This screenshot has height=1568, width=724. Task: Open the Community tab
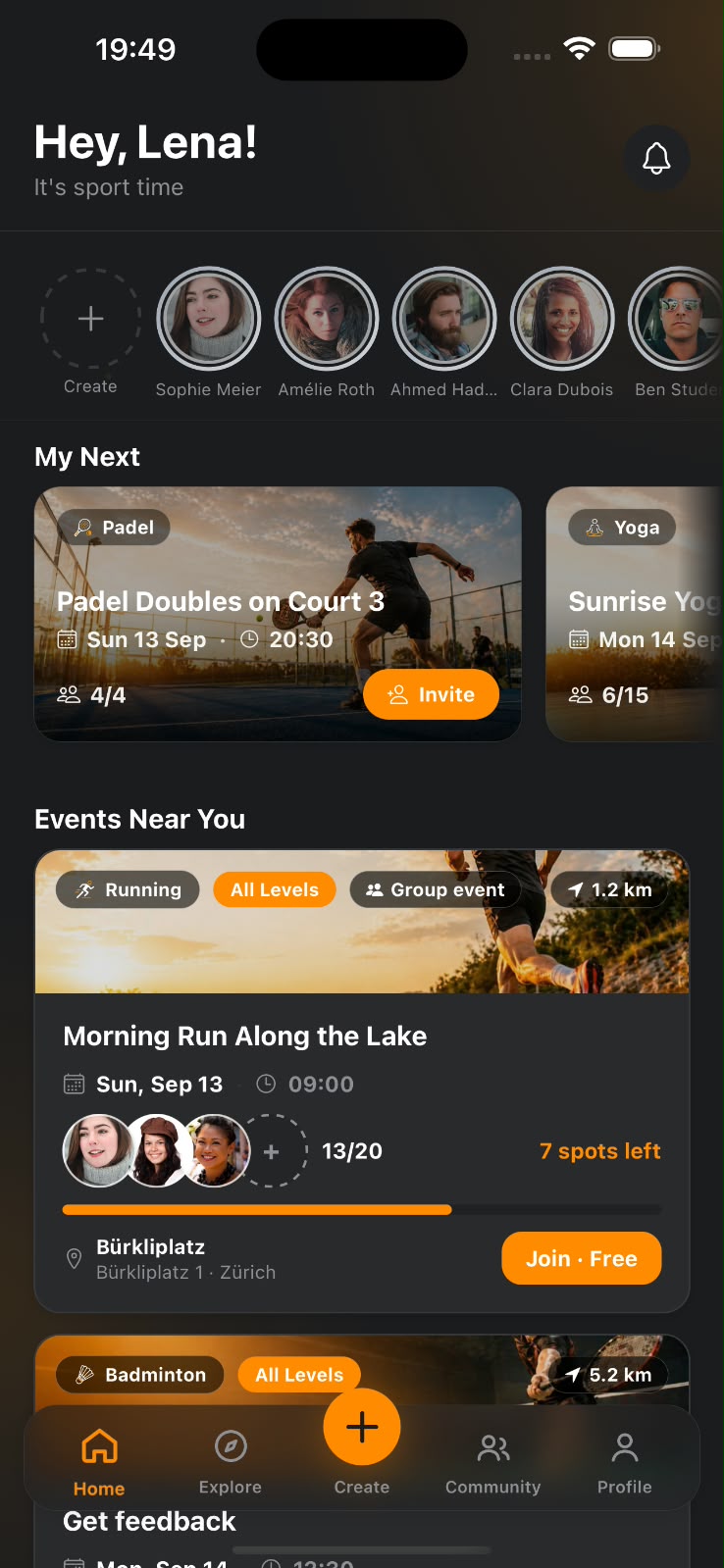(x=492, y=1461)
